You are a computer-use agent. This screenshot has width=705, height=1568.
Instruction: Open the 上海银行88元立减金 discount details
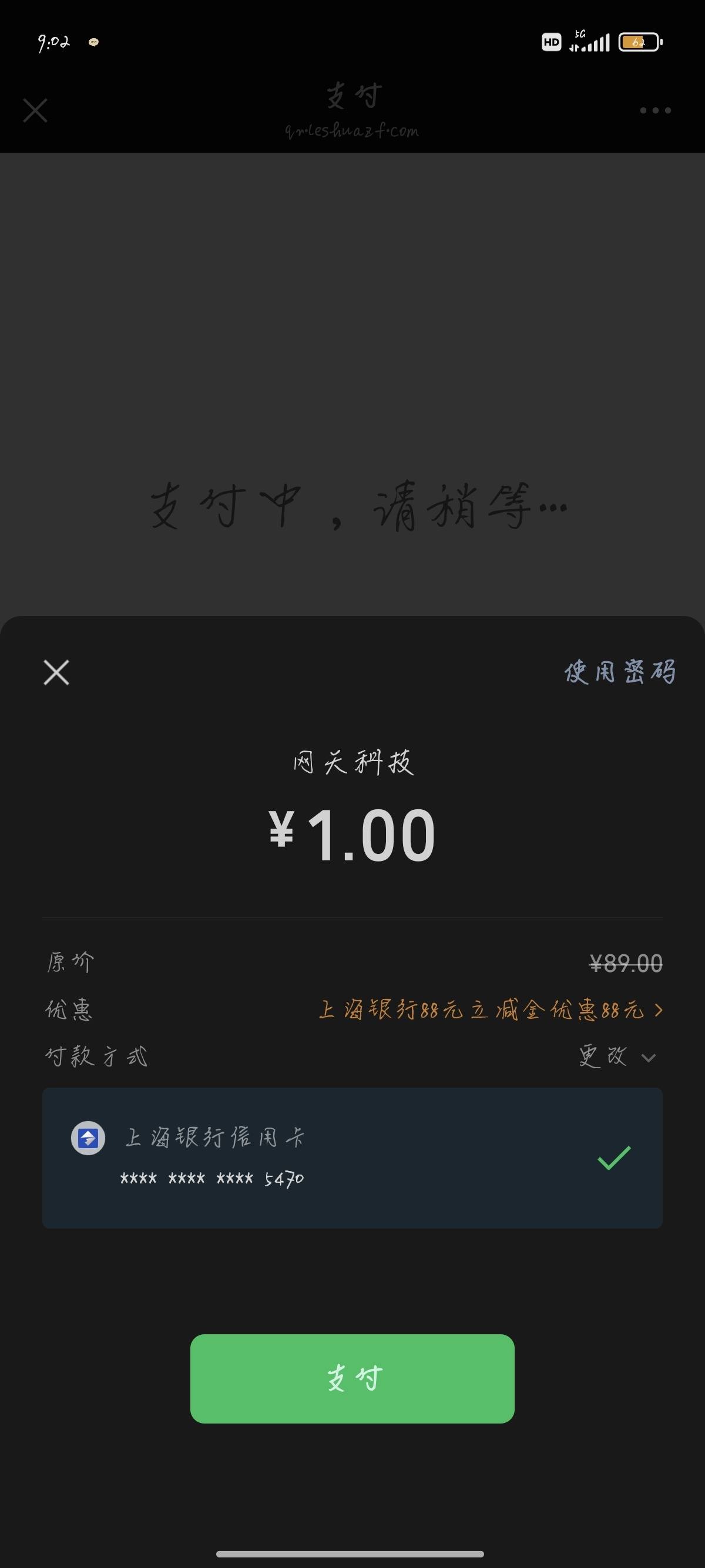click(x=491, y=1010)
